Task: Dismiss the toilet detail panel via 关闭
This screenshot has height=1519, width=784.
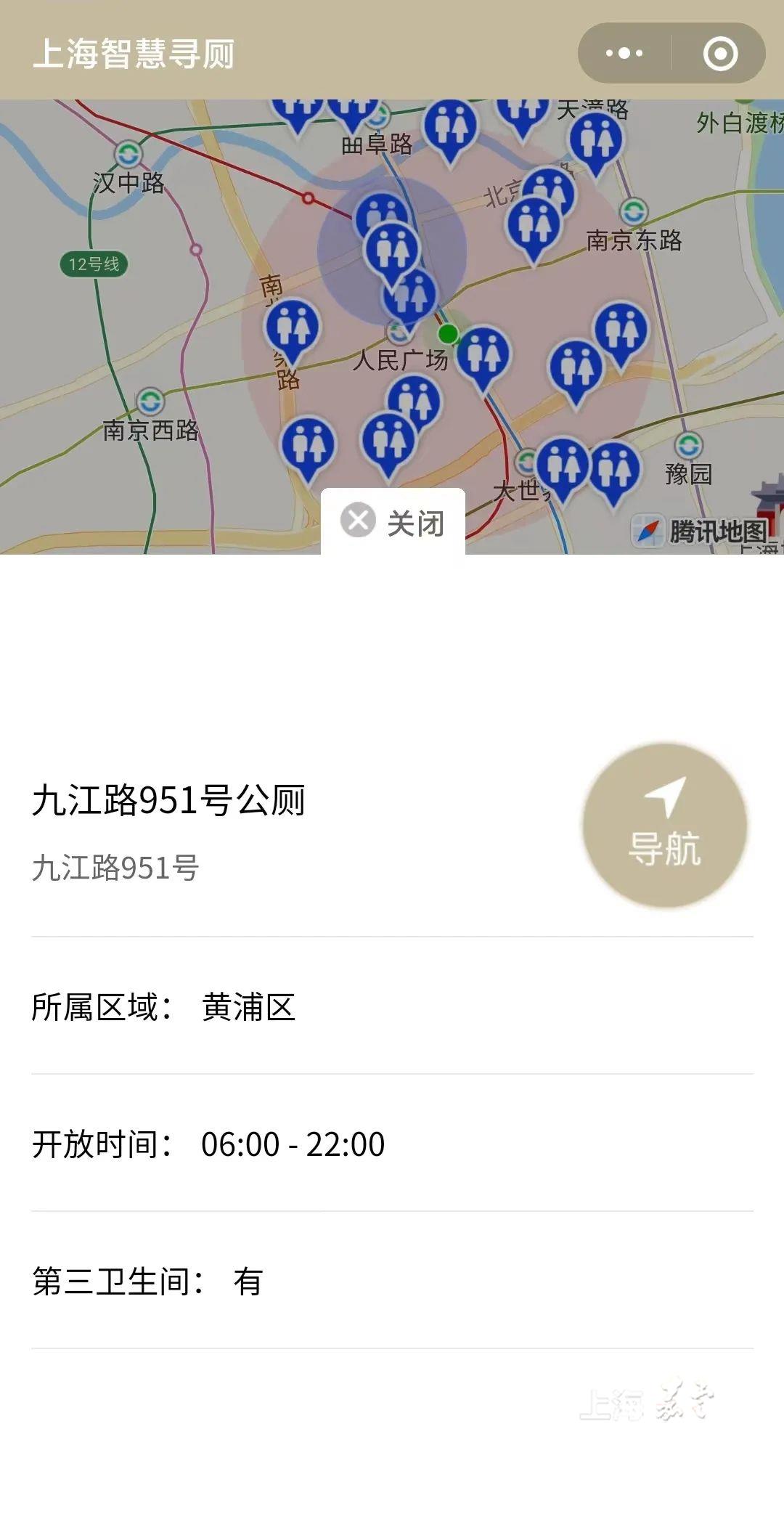Action: pos(393,522)
